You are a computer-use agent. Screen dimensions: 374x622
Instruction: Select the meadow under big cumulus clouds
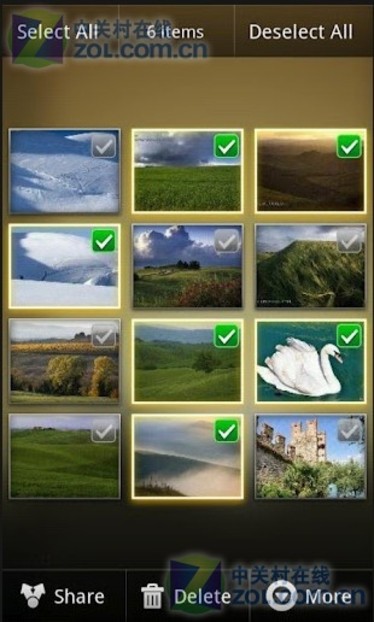(x=188, y=266)
